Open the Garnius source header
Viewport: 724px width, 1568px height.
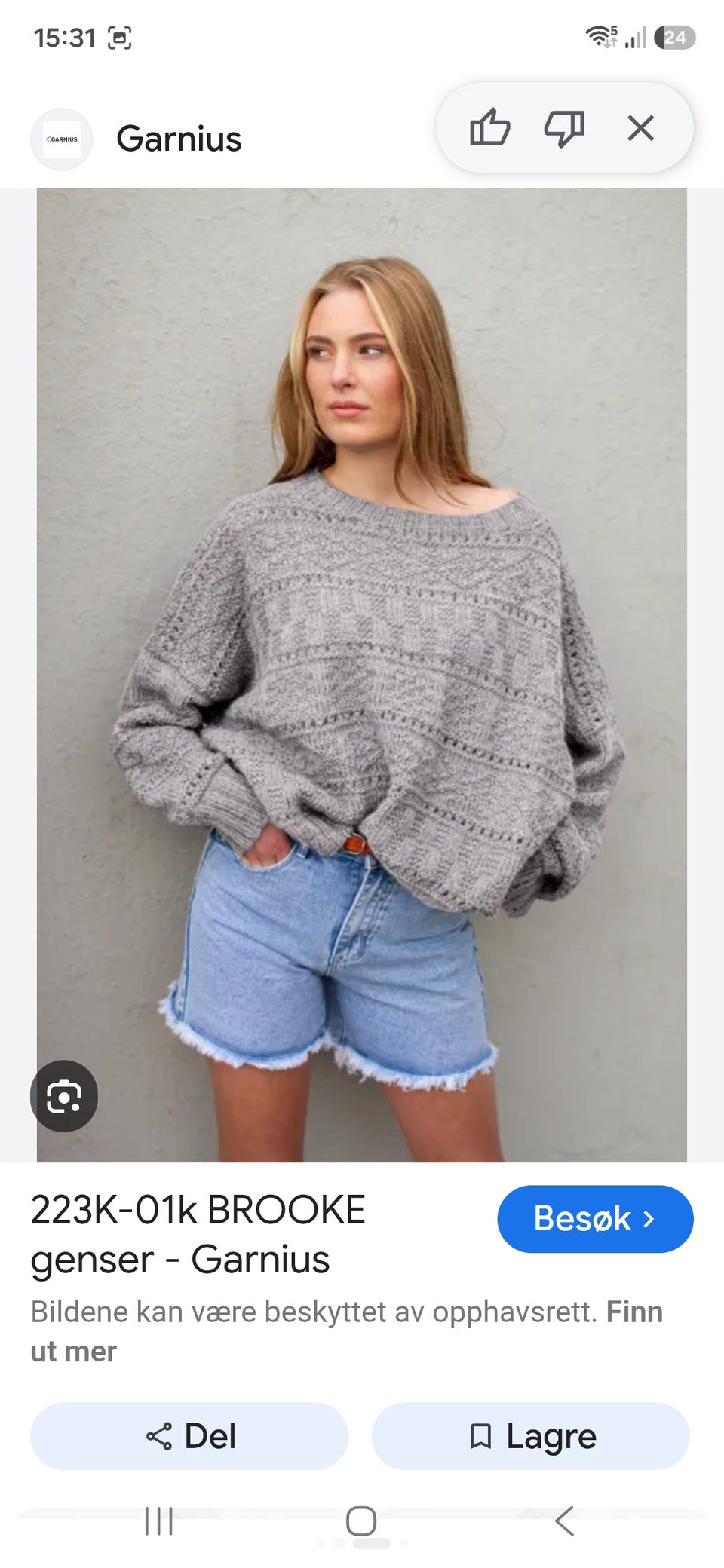pyautogui.click(x=137, y=139)
